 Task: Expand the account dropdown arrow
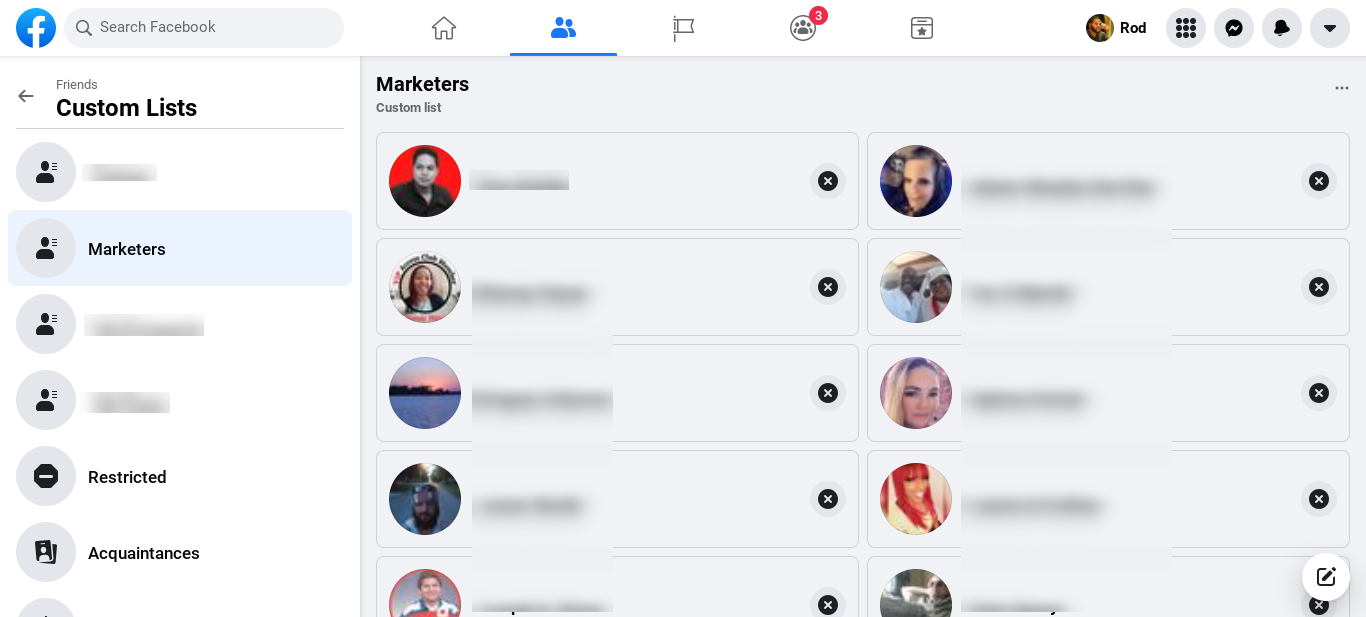tap(1330, 28)
